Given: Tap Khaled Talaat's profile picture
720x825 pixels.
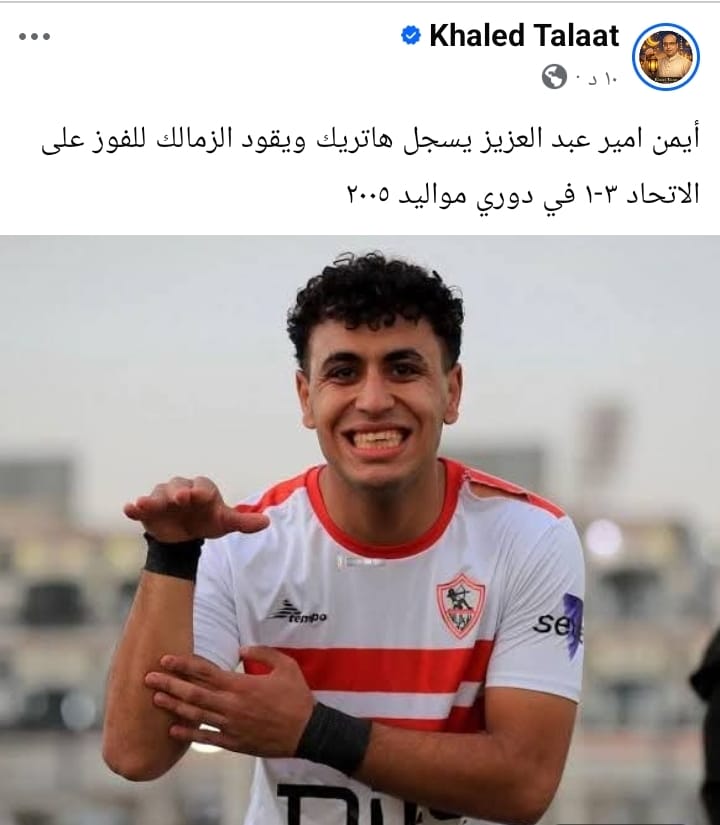Looking at the screenshot, I should (x=666, y=56).
